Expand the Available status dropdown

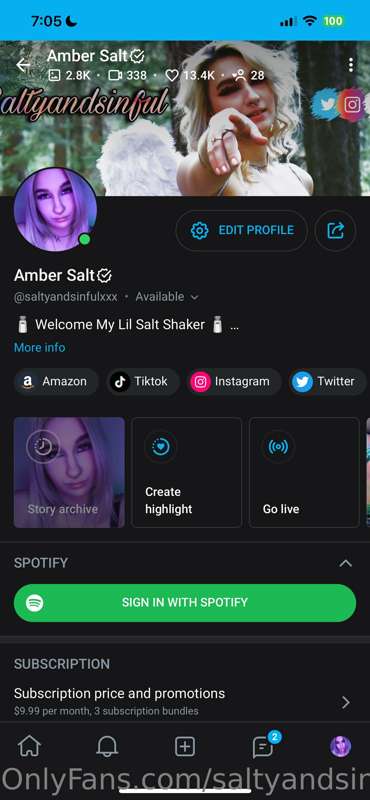pyautogui.click(x=167, y=296)
